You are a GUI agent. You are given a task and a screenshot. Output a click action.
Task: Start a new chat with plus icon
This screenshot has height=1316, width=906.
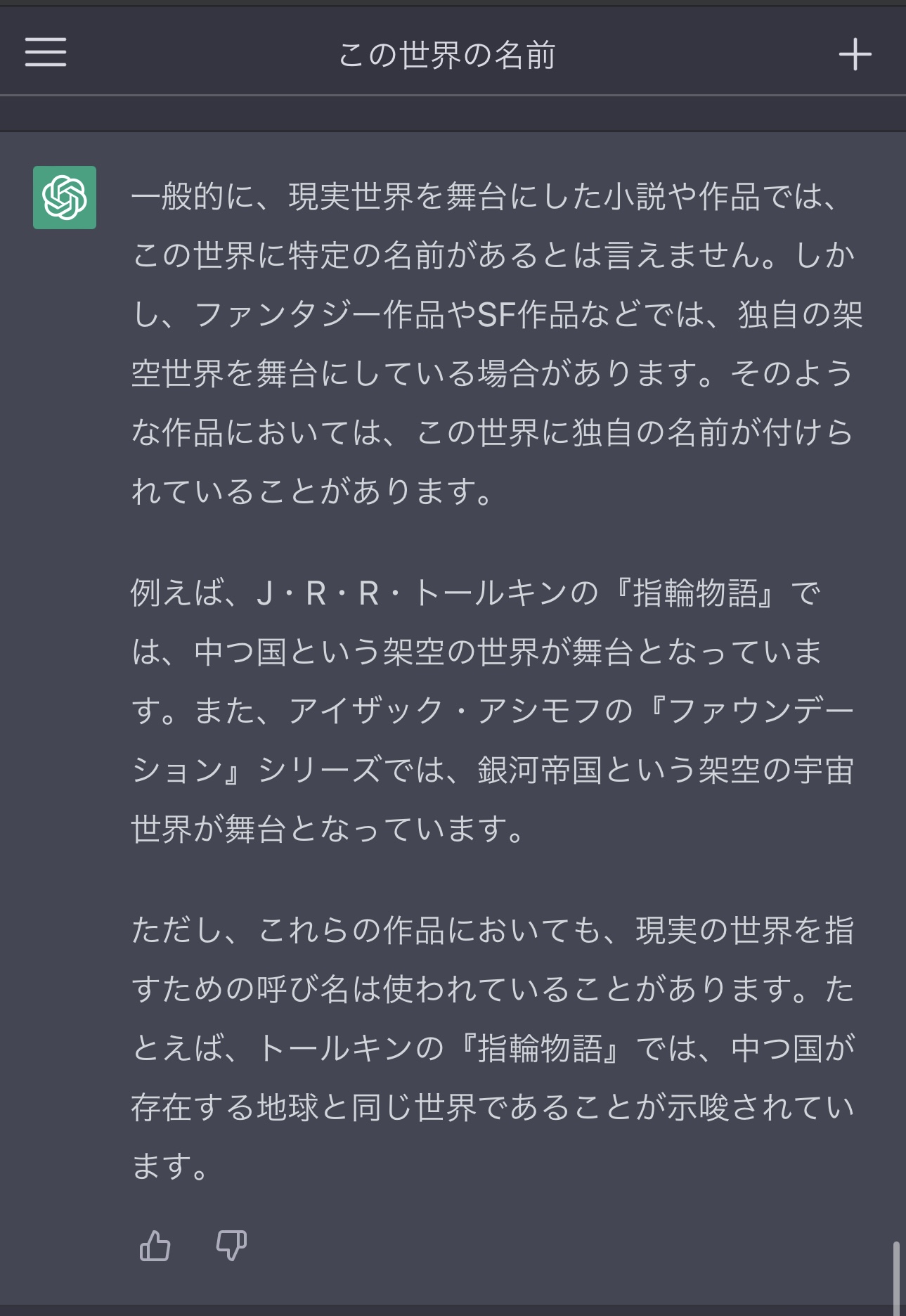[855, 54]
